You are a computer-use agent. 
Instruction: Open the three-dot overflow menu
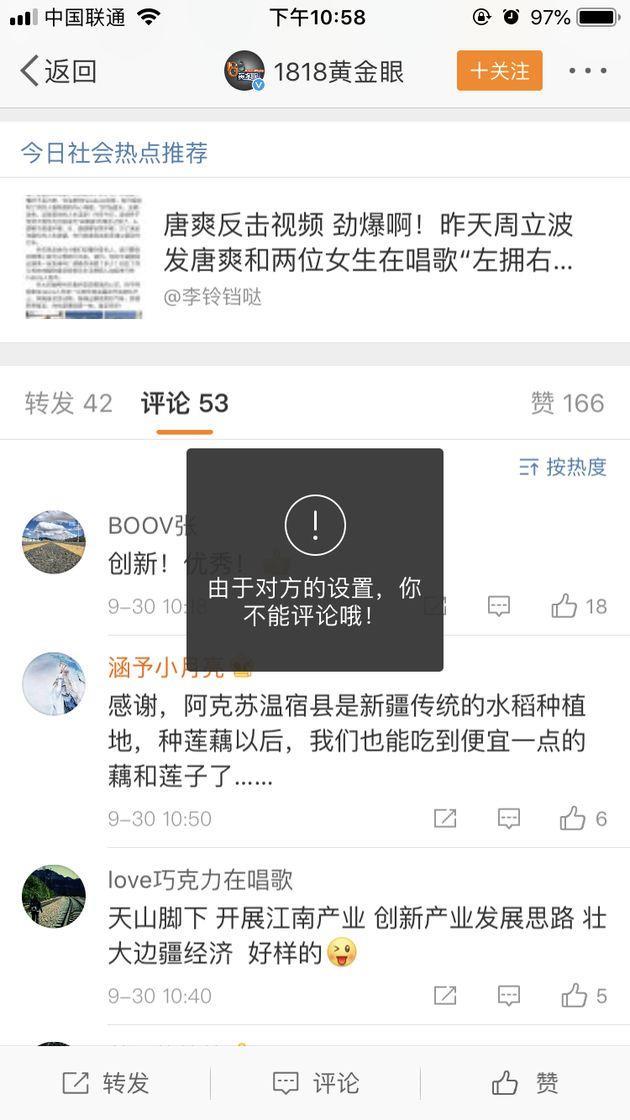pyautogui.click(x=587, y=71)
